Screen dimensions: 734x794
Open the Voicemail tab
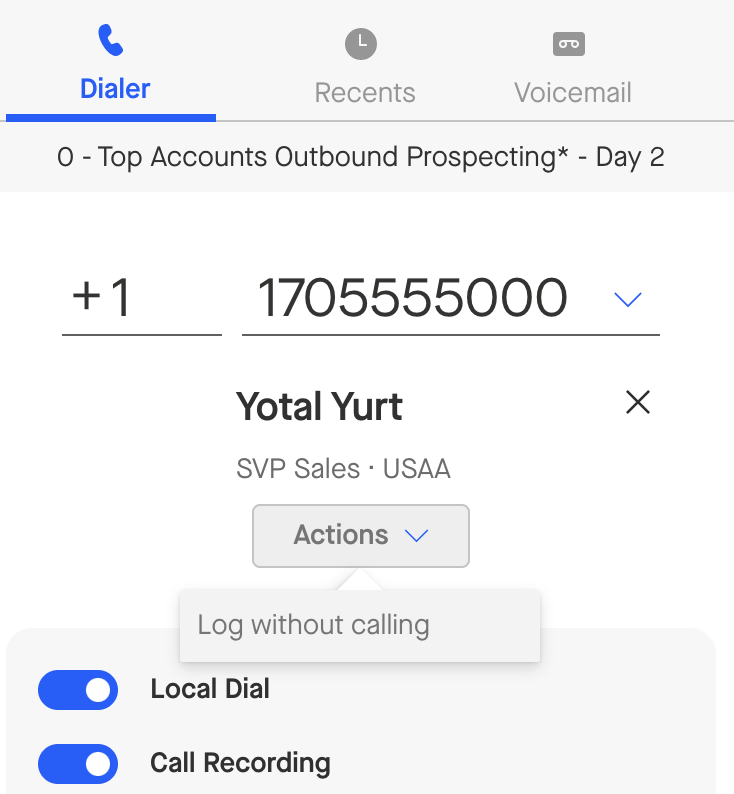[571, 68]
